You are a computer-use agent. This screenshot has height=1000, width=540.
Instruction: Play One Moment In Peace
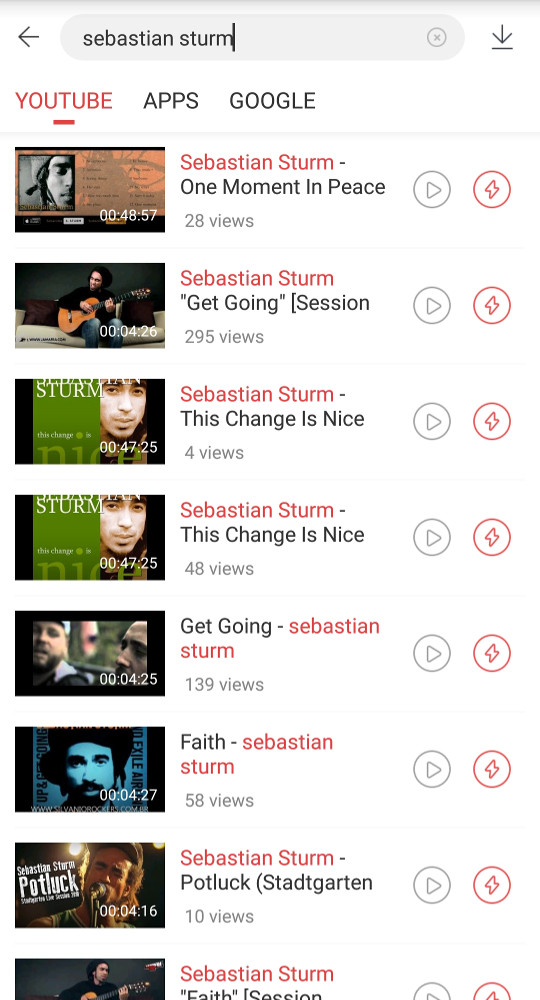432,189
